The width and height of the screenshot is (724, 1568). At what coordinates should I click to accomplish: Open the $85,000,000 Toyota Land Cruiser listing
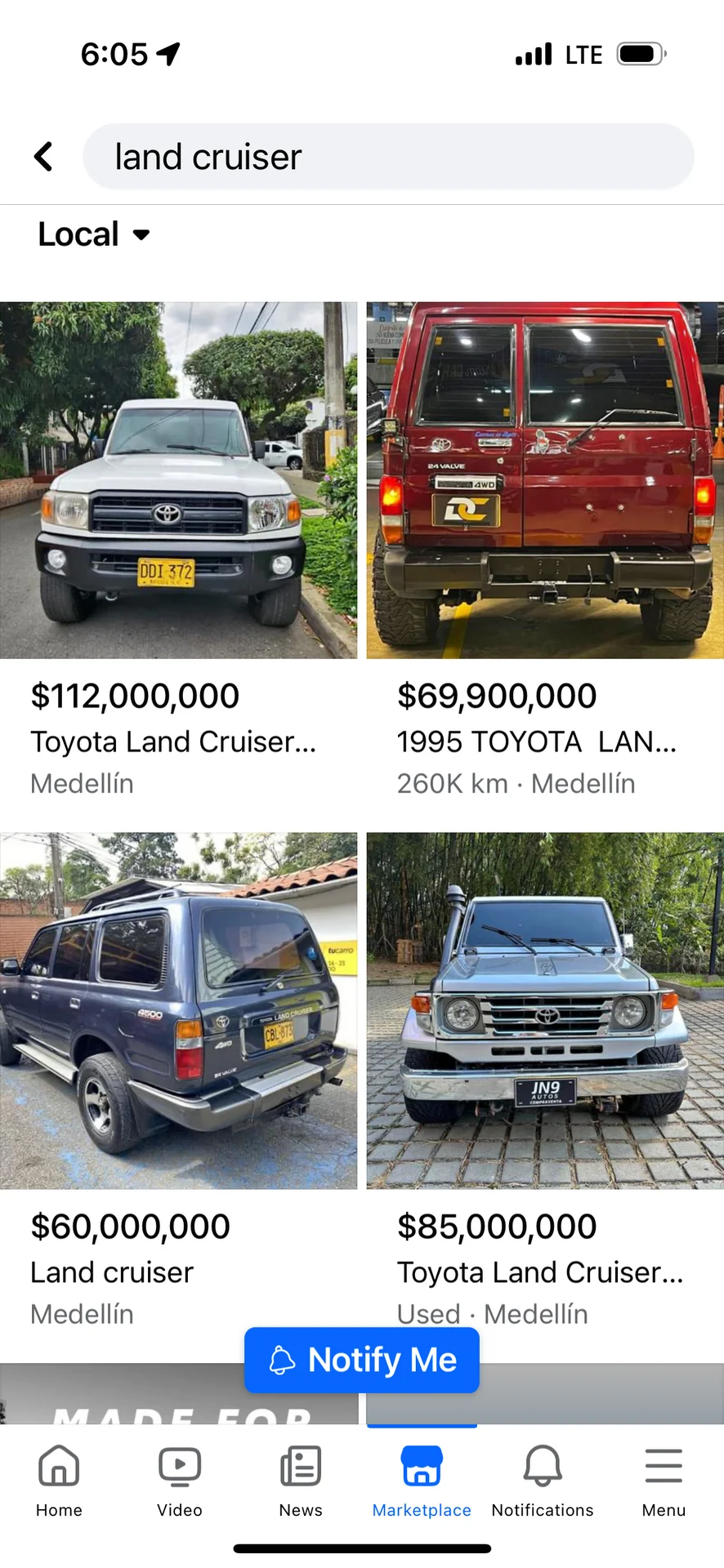click(x=545, y=1010)
